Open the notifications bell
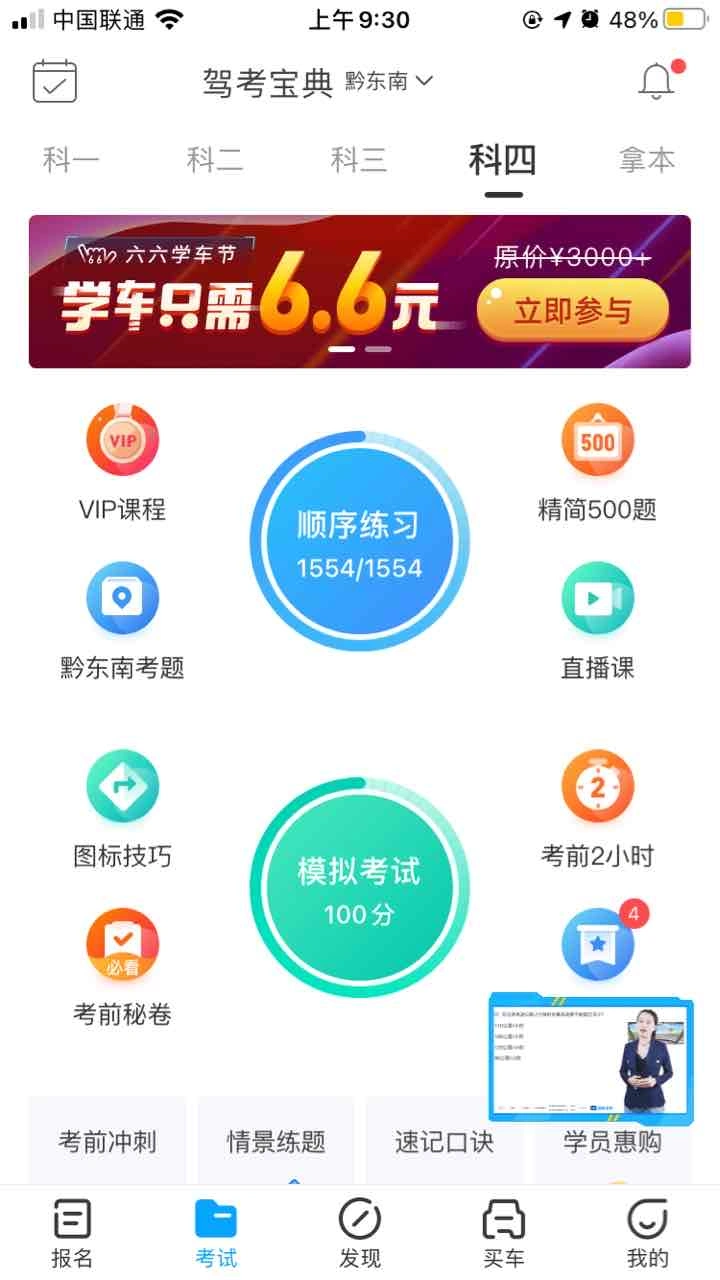The image size is (720, 1280). pyautogui.click(x=657, y=81)
